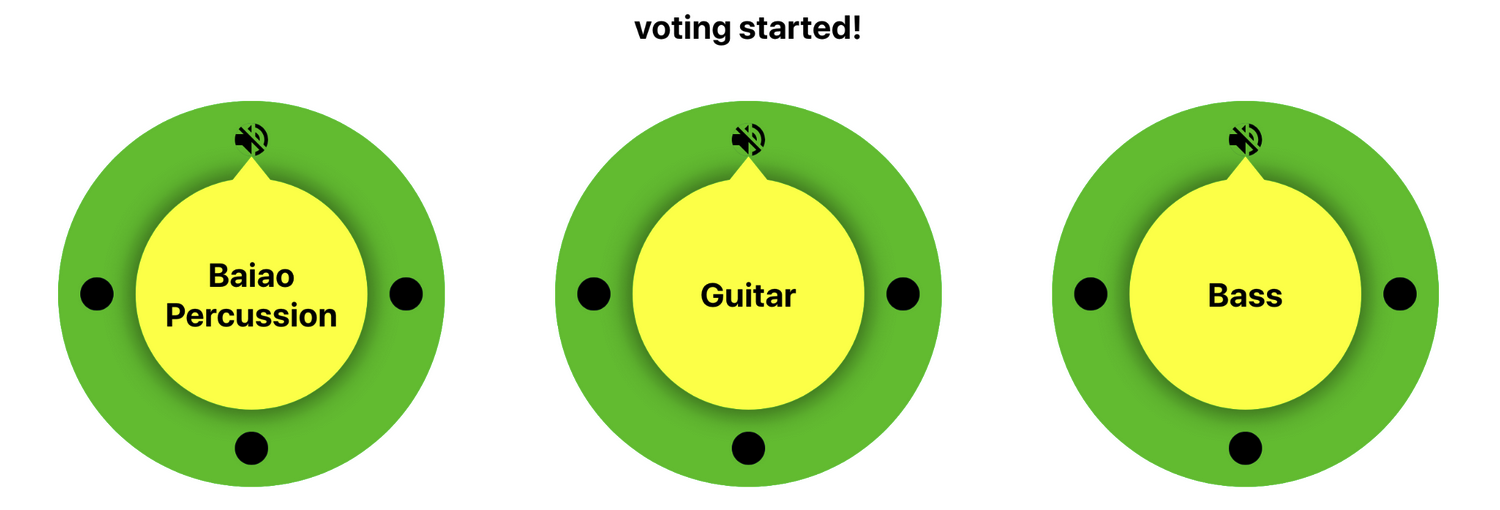Mute the Guitar track
Image resolution: width=1500 pixels, height=510 pixels.
[748, 140]
